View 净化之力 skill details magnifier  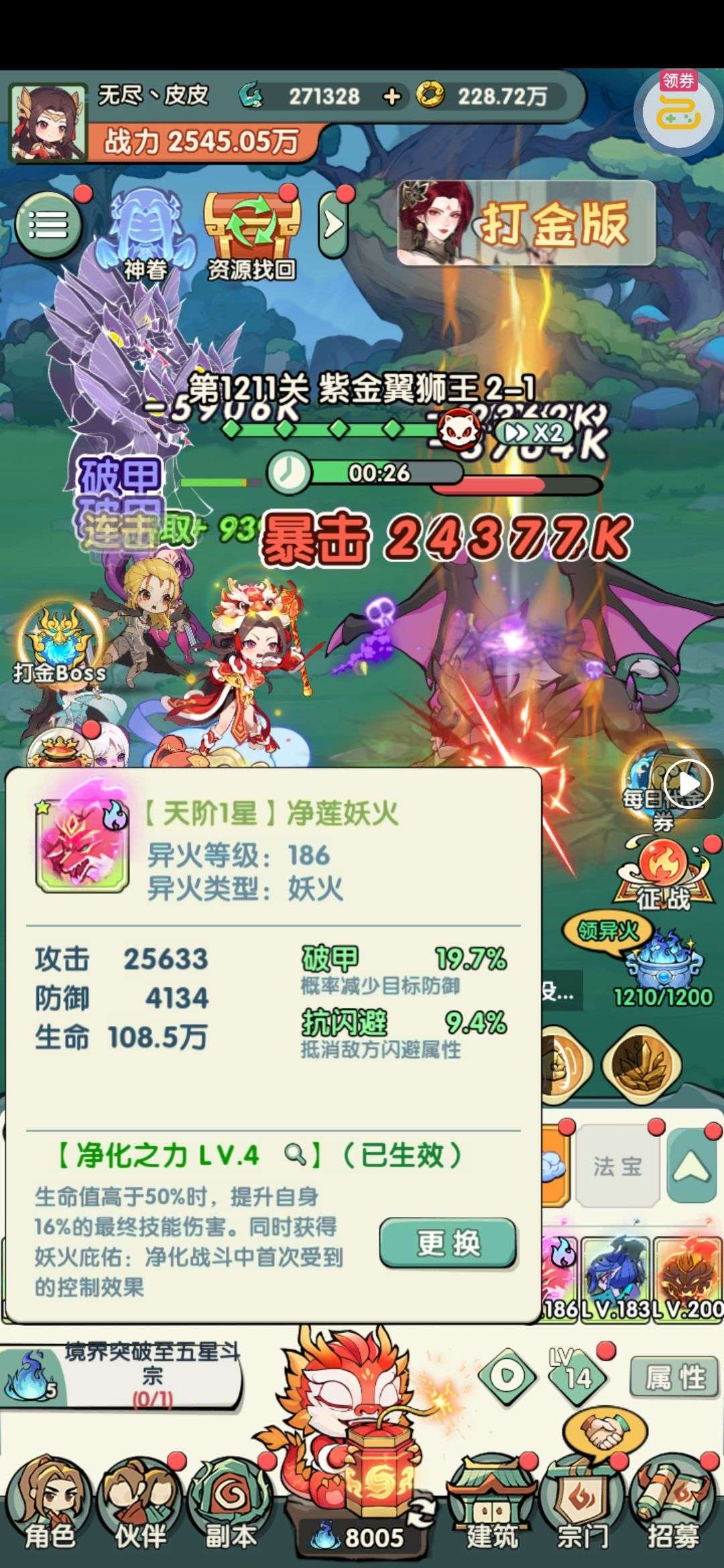coord(294,1155)
